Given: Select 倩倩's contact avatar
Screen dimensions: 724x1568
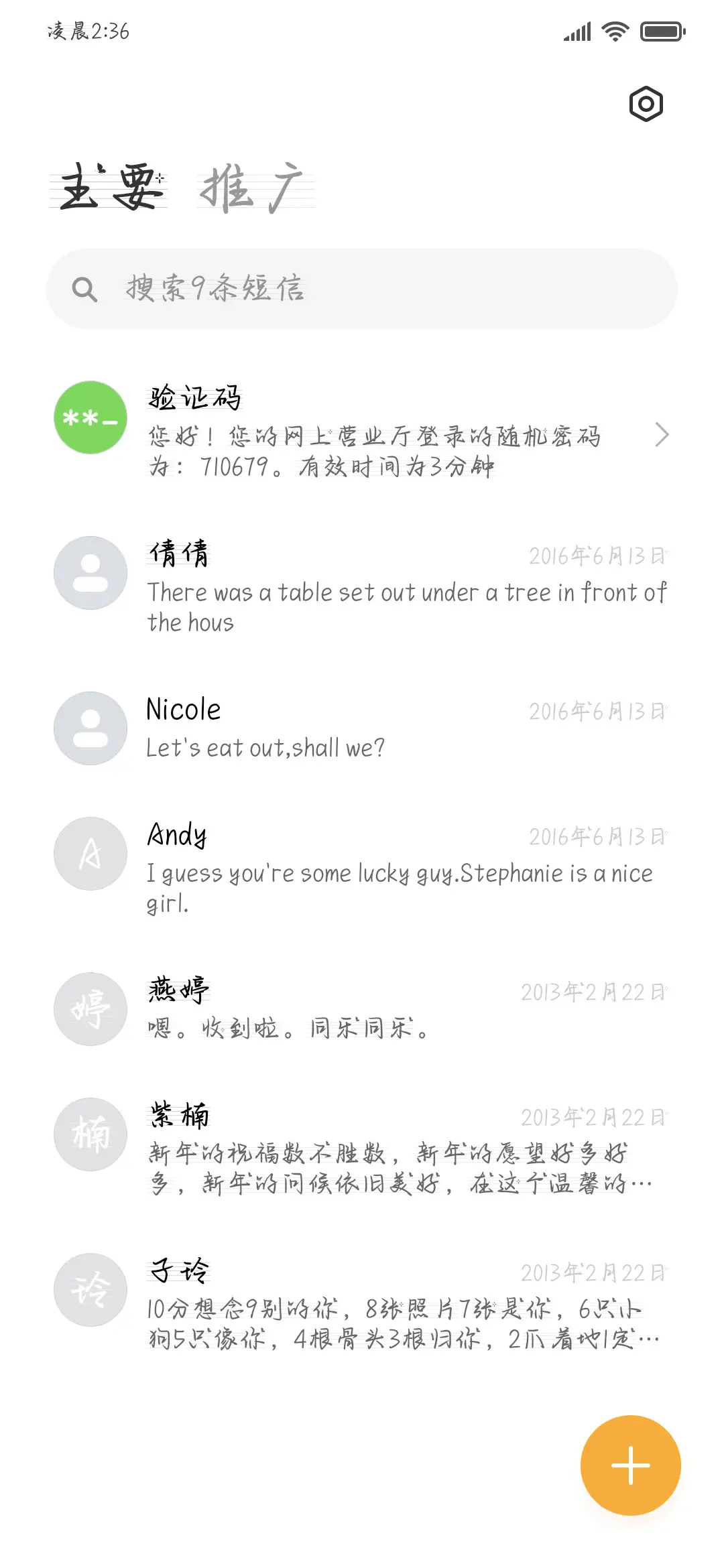Looking at the screenshot, I should 90,572.
